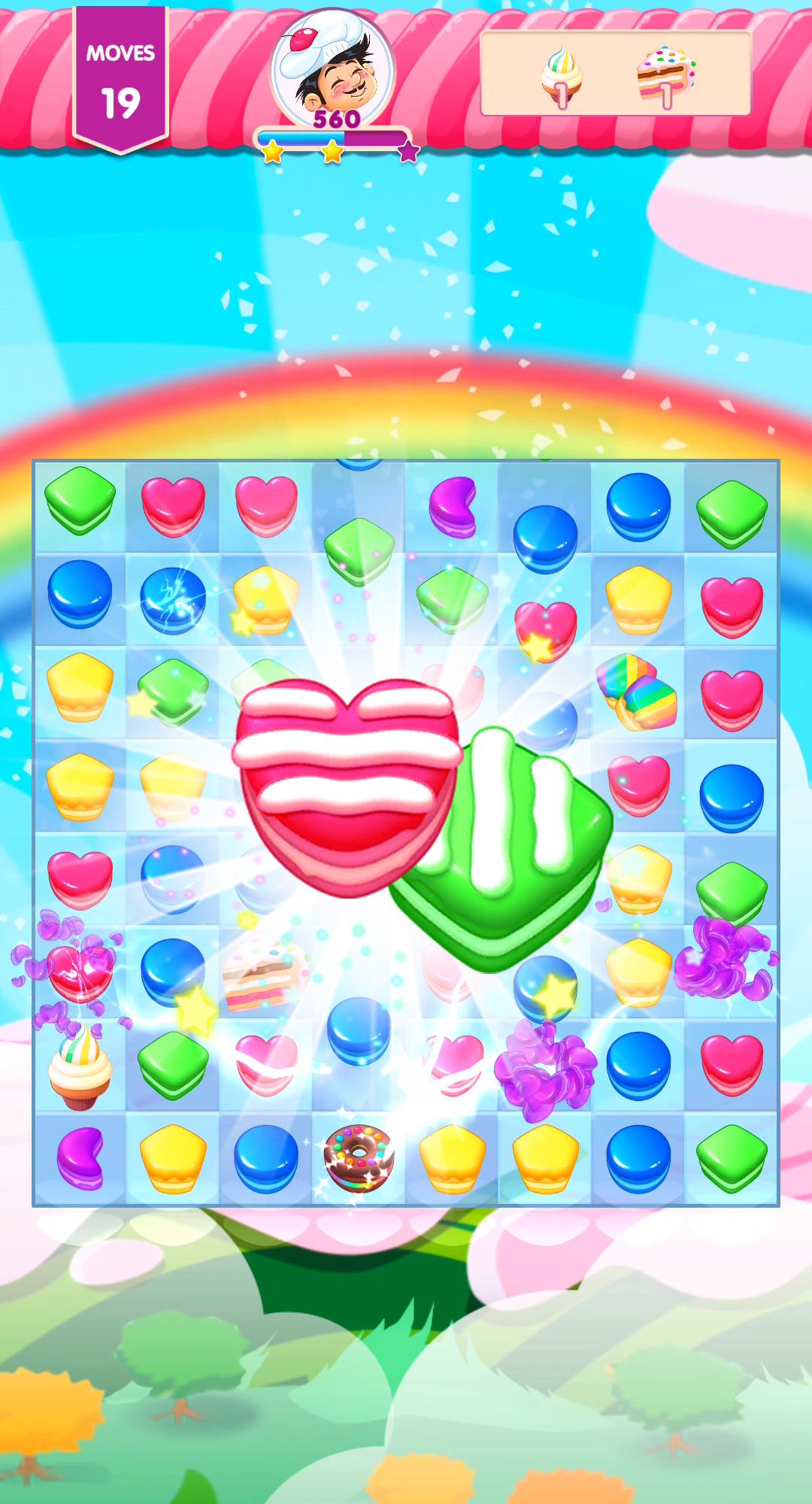Image resolution: width=812 pixels, height=1504 pixels.
Task: Tap the layered cake slice piece
Action: [x=265, y=975]
